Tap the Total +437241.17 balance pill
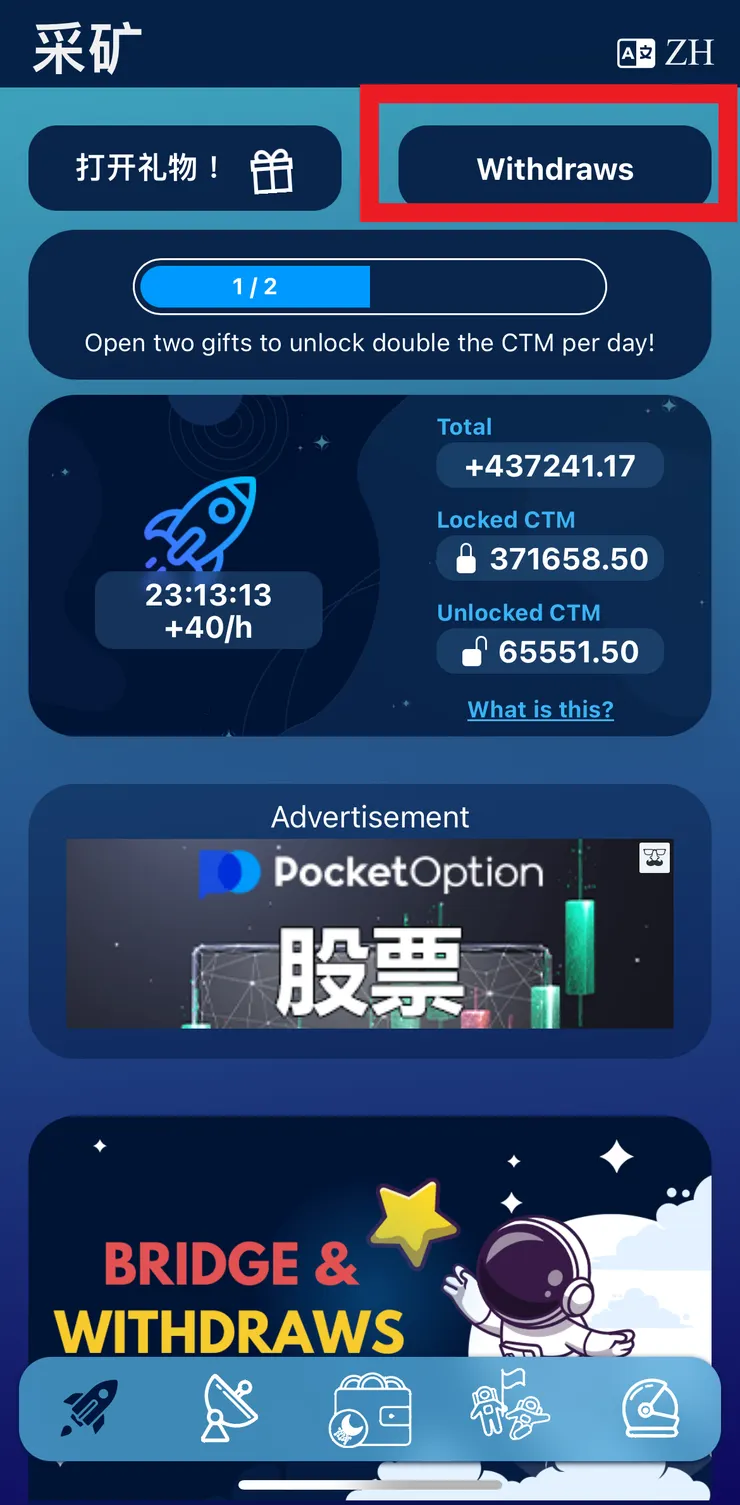 [549, 465]
